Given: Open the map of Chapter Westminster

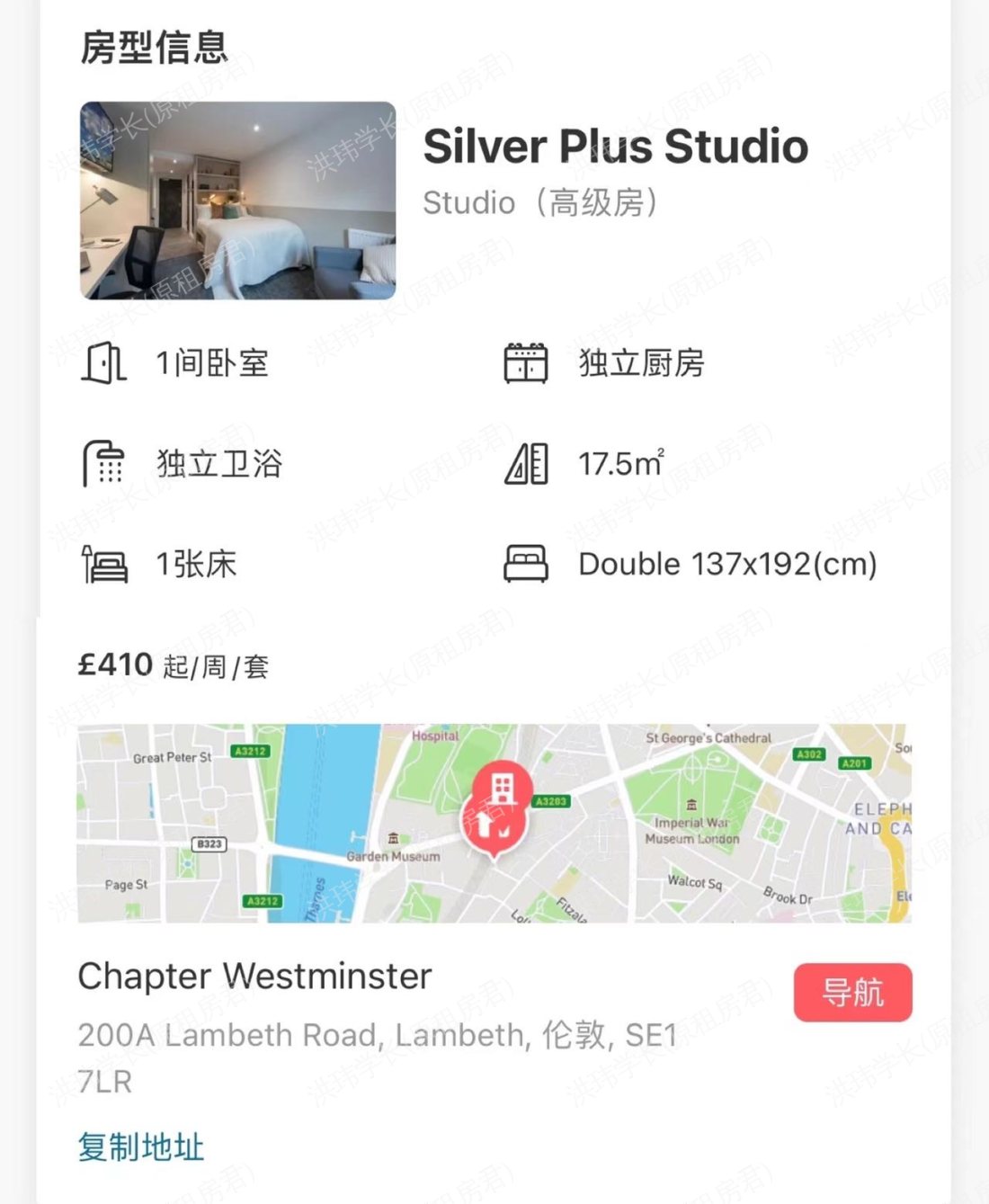Looking at the screenshot, I should 494,823.
